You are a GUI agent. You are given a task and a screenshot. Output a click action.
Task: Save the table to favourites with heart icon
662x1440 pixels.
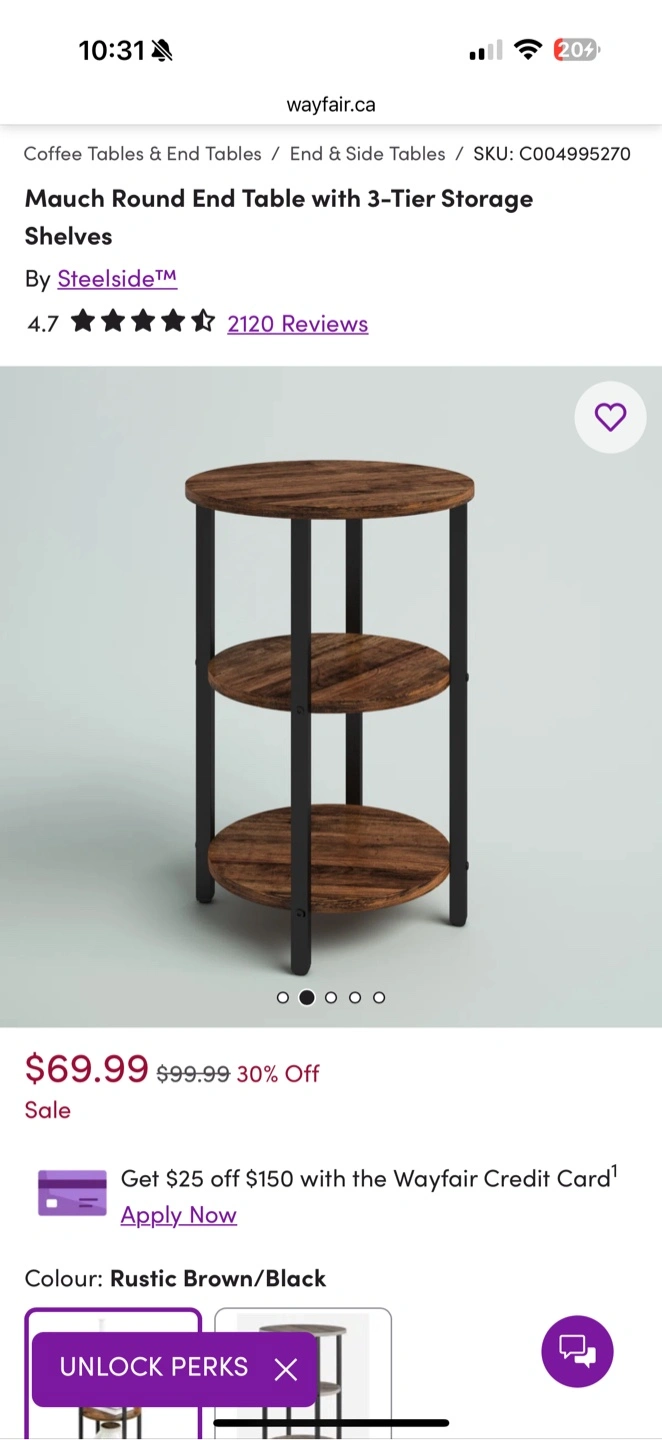click(x=610, y=417)
